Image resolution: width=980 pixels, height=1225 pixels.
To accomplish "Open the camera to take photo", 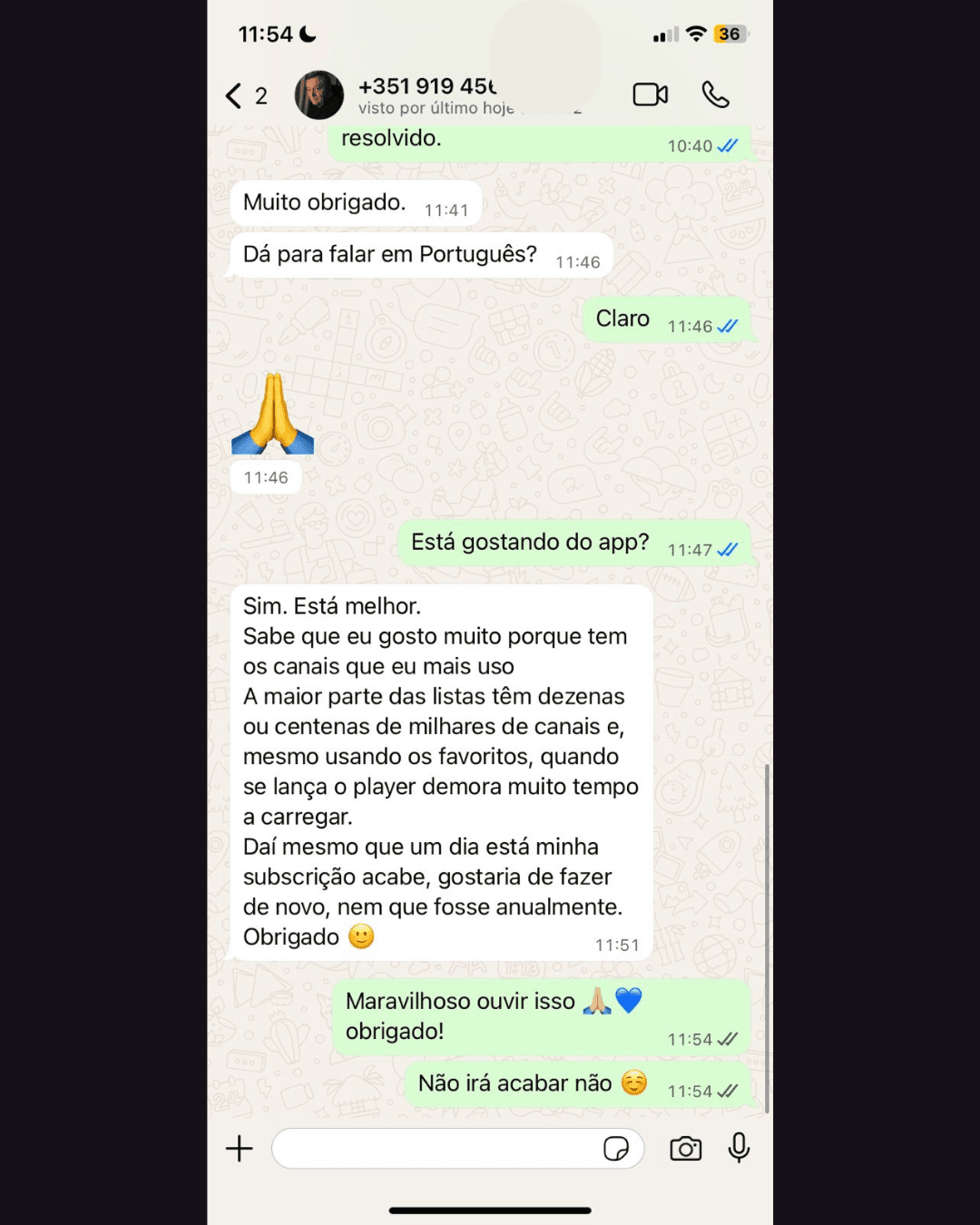I will 685,1149.
